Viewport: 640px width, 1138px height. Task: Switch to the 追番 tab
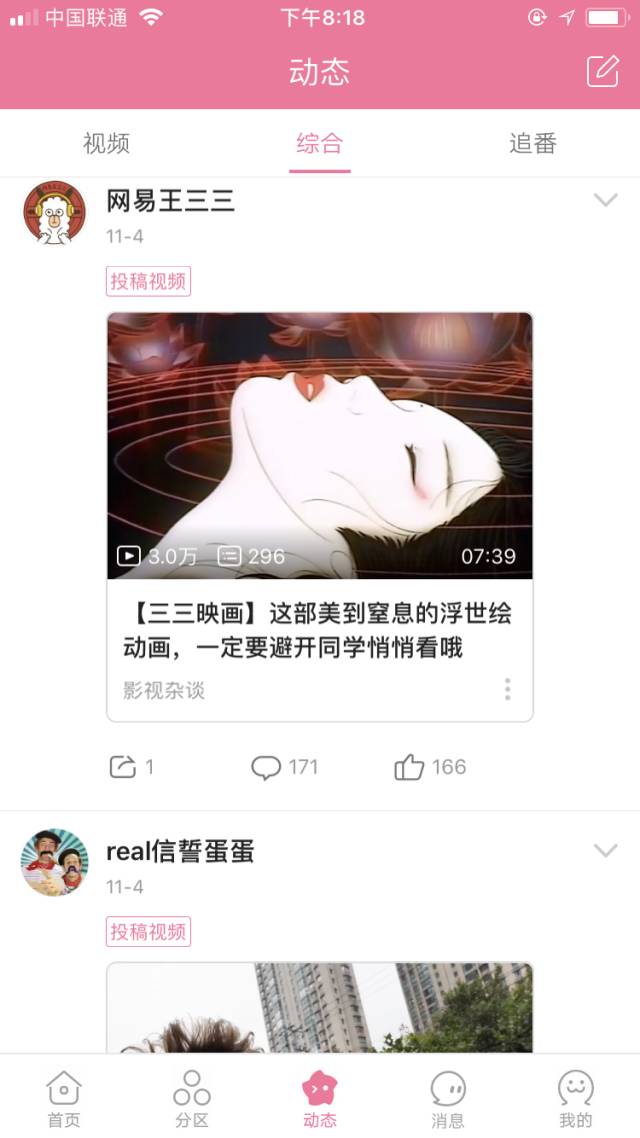pyautogui.click(x=532, y=144)
